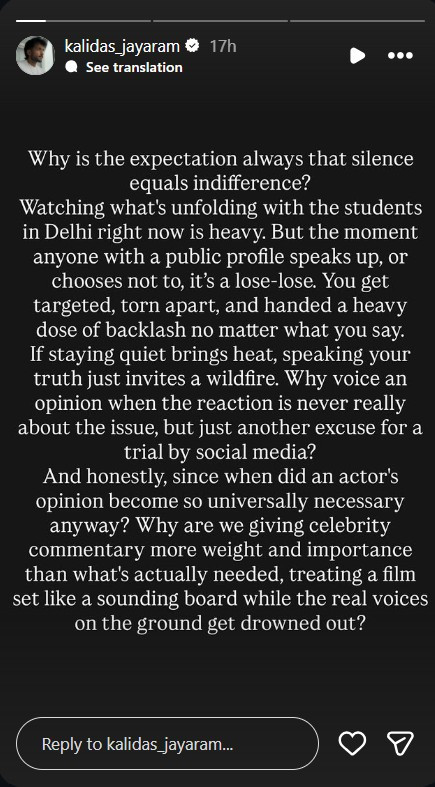The image size is (435, 787).
Task: Open kalidas_jayaram's profile picture
Action: pyautogui.click(x=35, y=56)
